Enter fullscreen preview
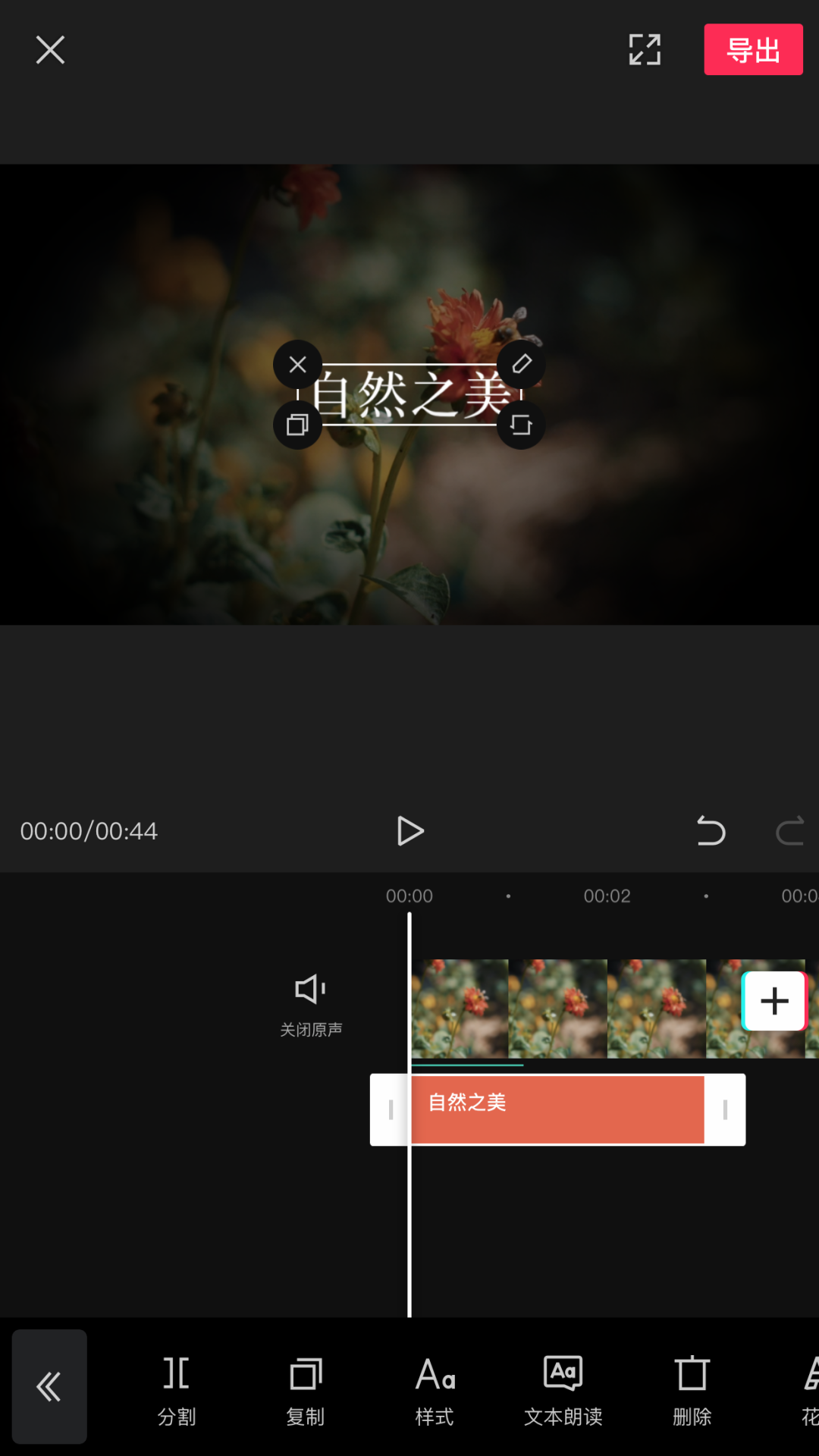The width and height of the screenshot is (819, 1456). (645, 50)
